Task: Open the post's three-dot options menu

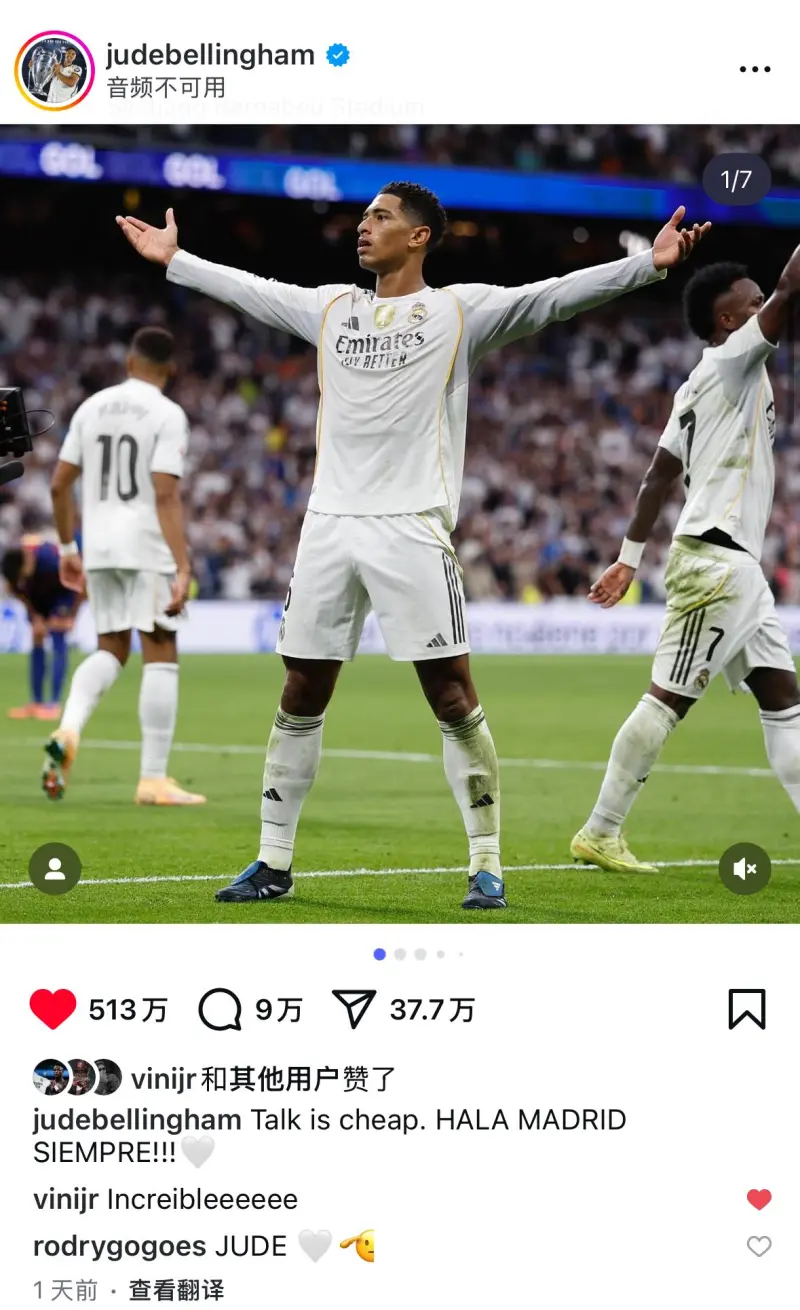Action: click(x=755, y=69)
